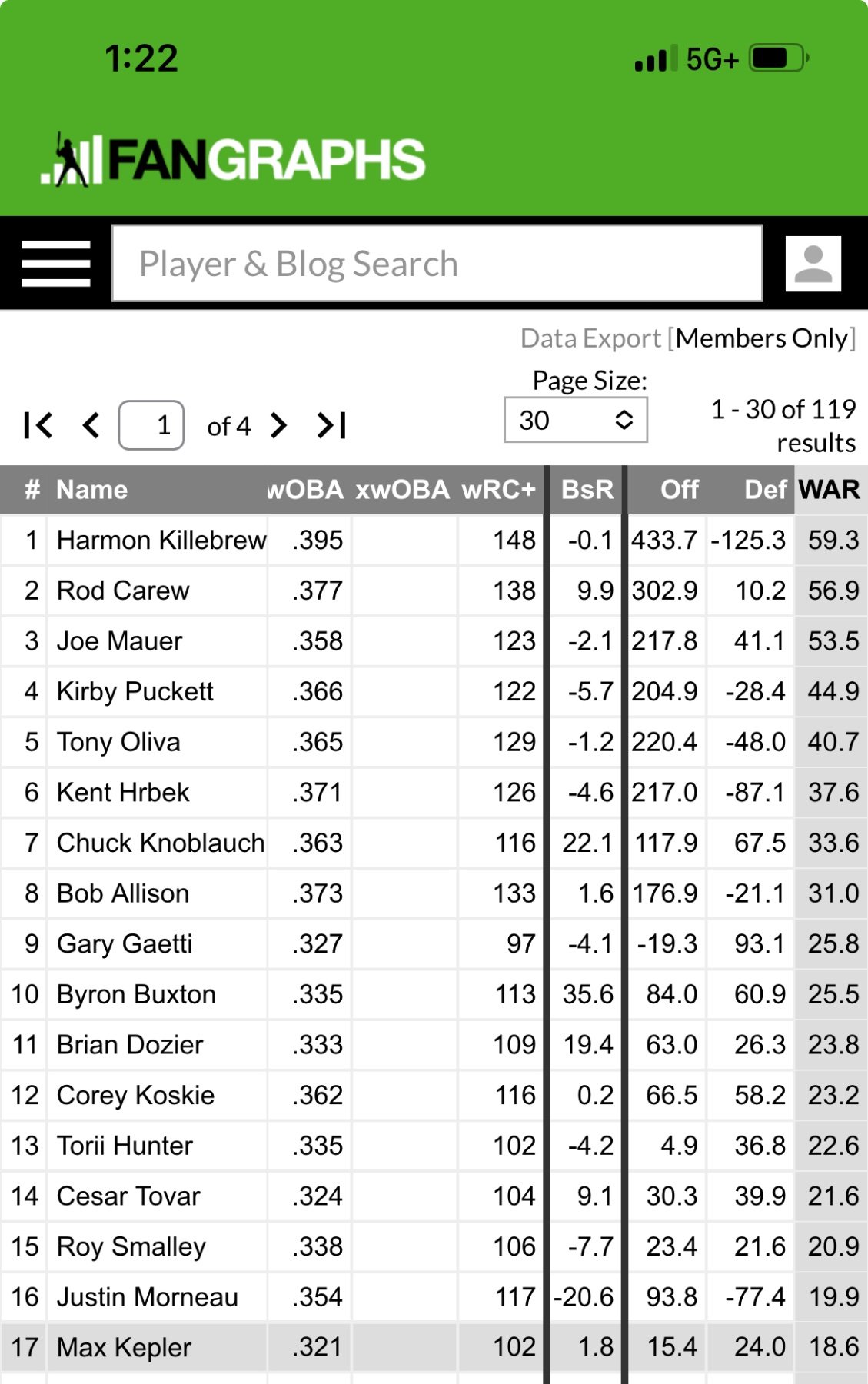Tap the Player & Blog Search field

click(437, 264)
